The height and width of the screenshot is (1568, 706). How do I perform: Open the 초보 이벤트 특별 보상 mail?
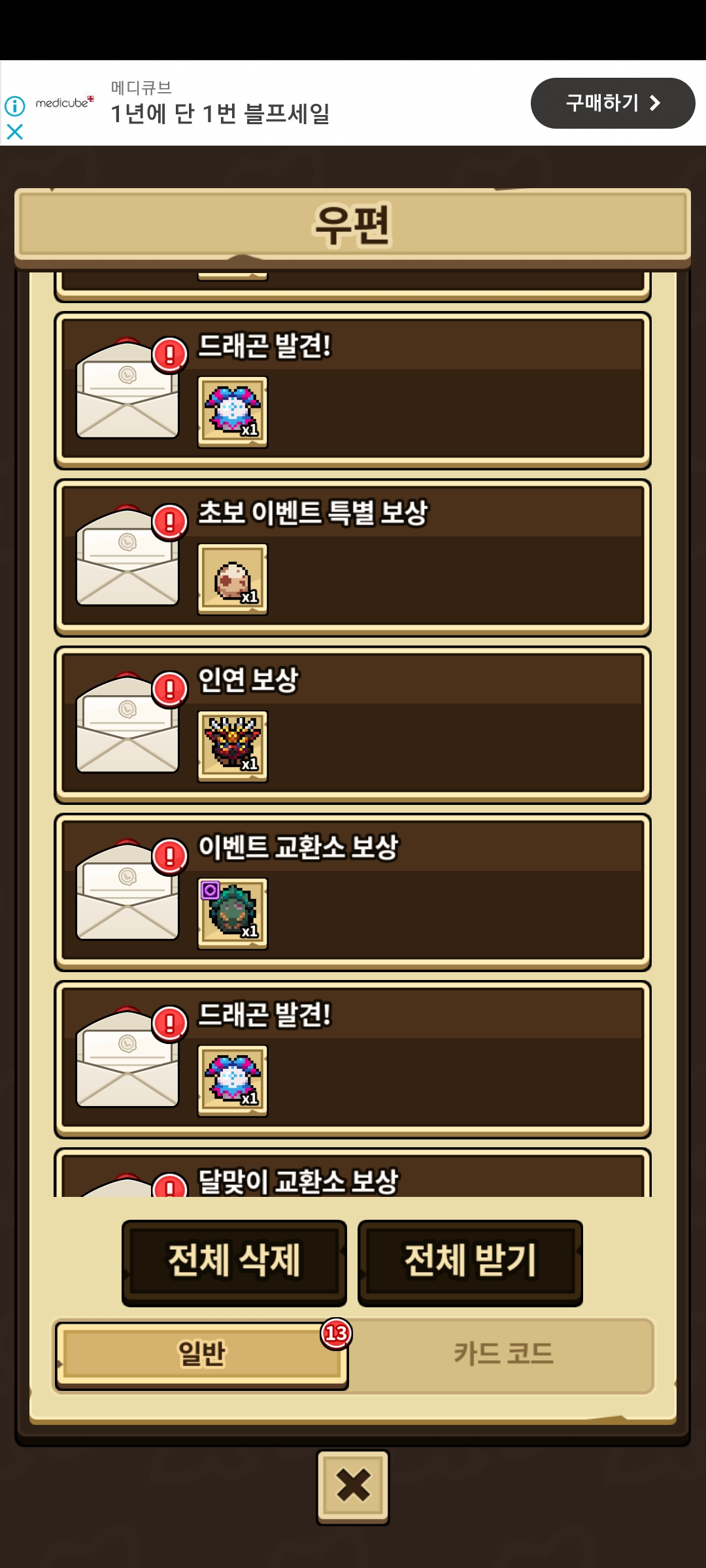click(353, 557)
